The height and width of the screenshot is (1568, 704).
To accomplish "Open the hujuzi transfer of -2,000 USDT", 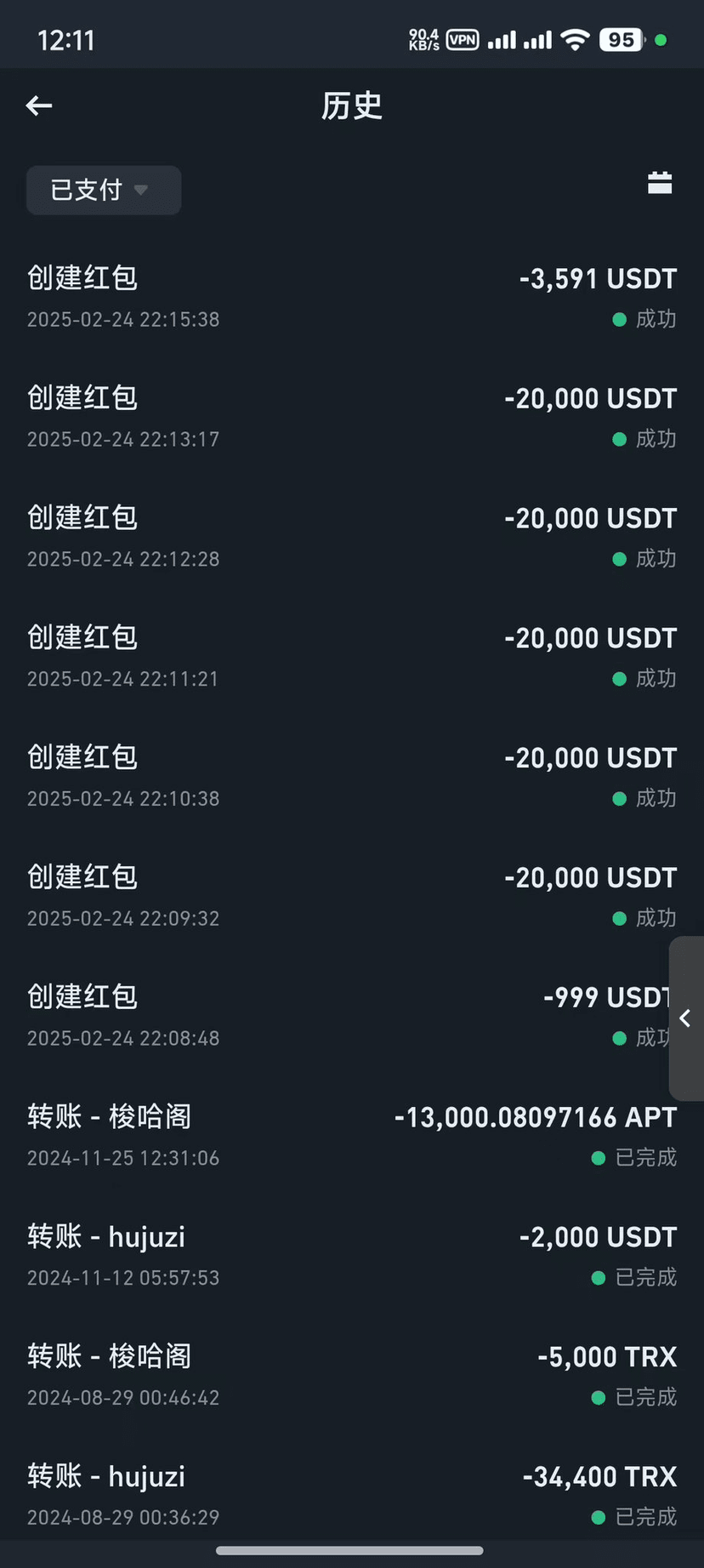I will (x=352, y=1257).
